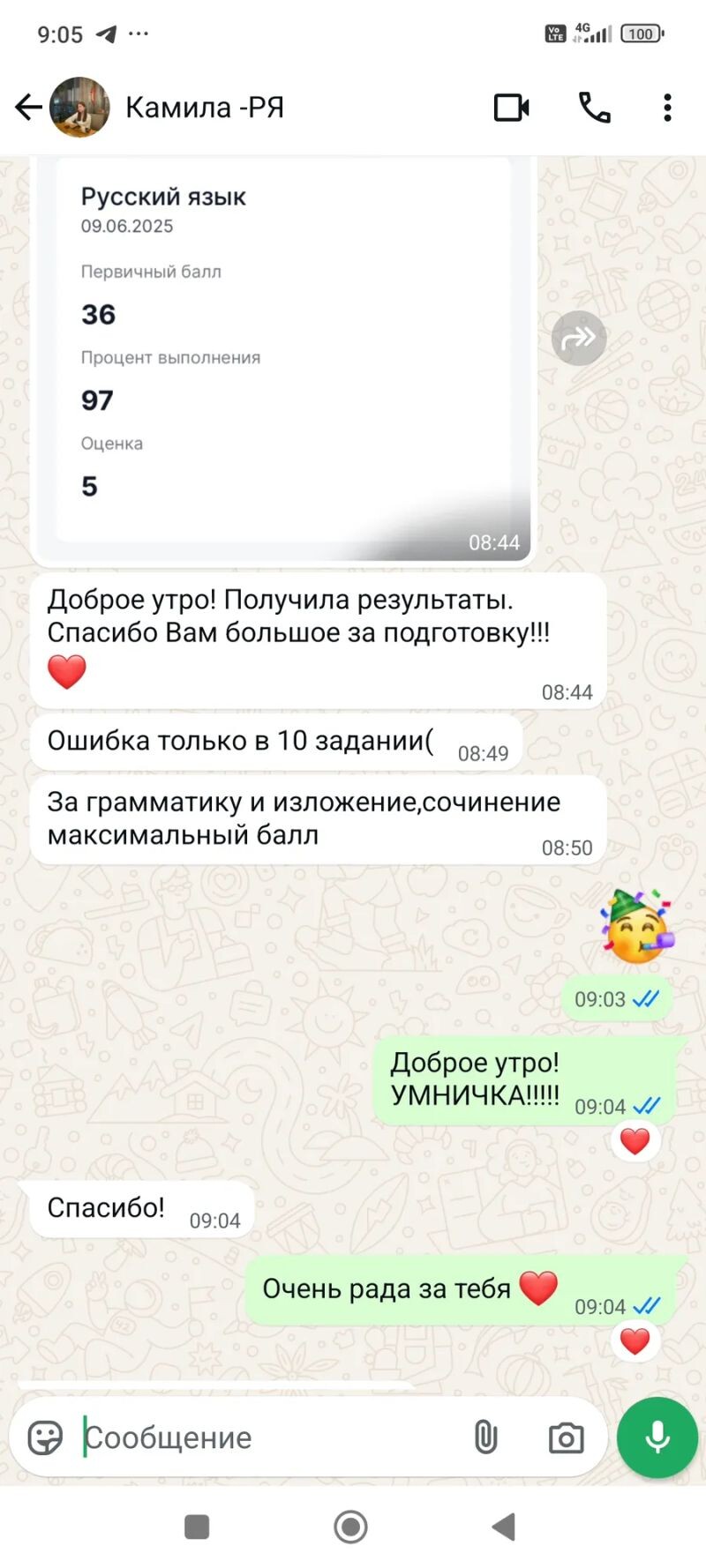Go back to the chat list

point(28,108)
